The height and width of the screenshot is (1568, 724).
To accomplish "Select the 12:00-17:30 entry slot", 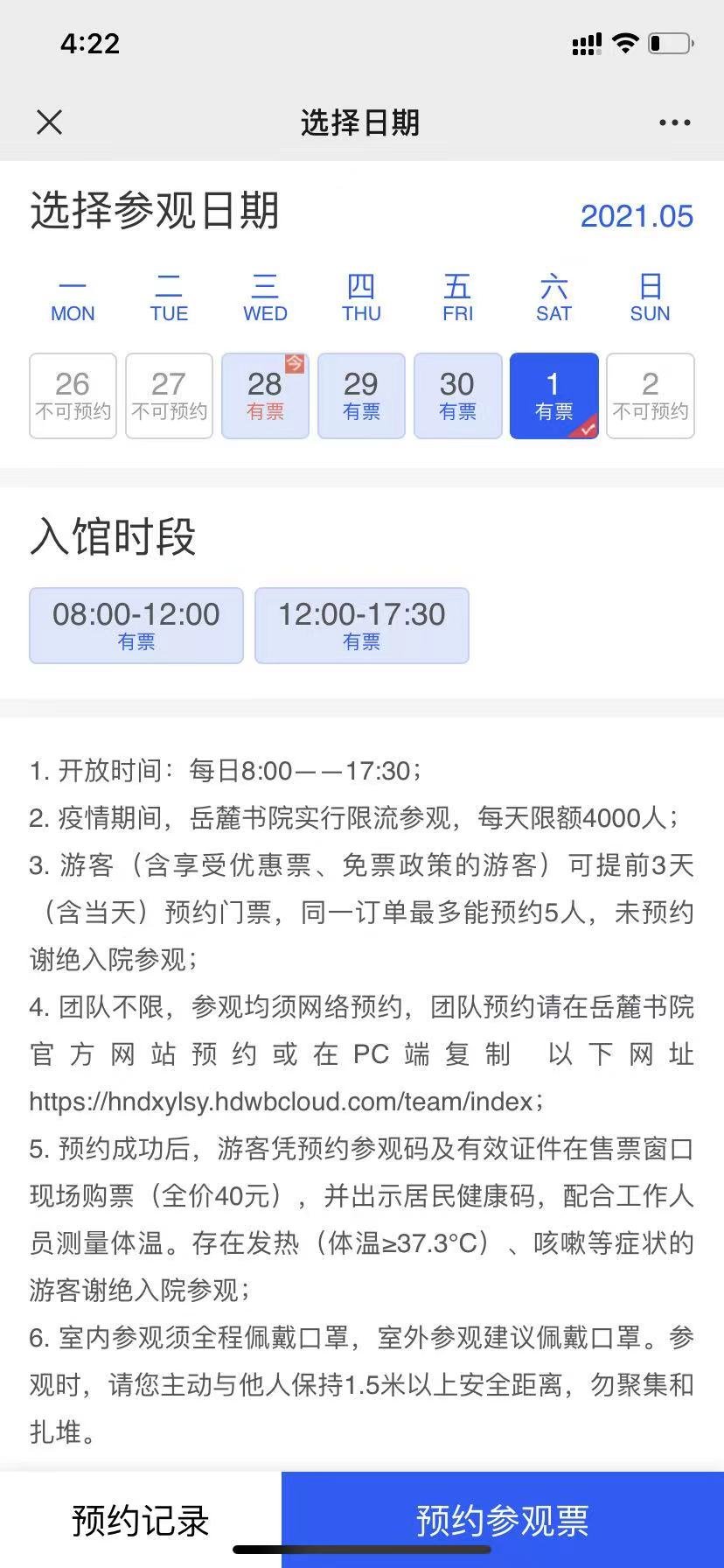I will click(x=361, y=626).
